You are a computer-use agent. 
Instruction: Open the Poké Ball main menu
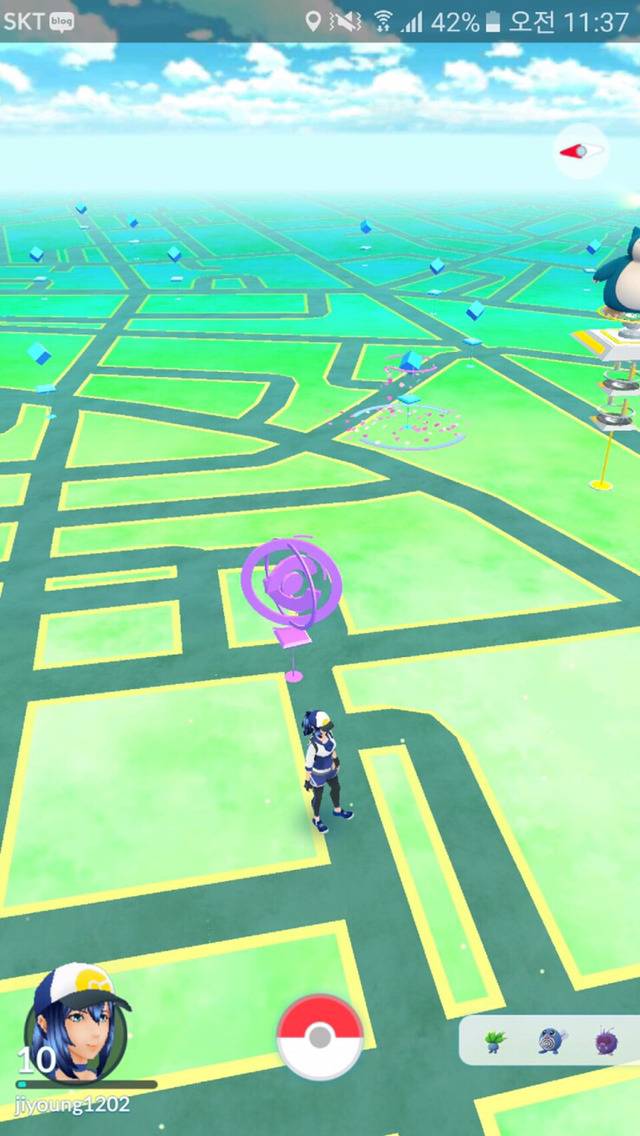tap(320, 1037)
